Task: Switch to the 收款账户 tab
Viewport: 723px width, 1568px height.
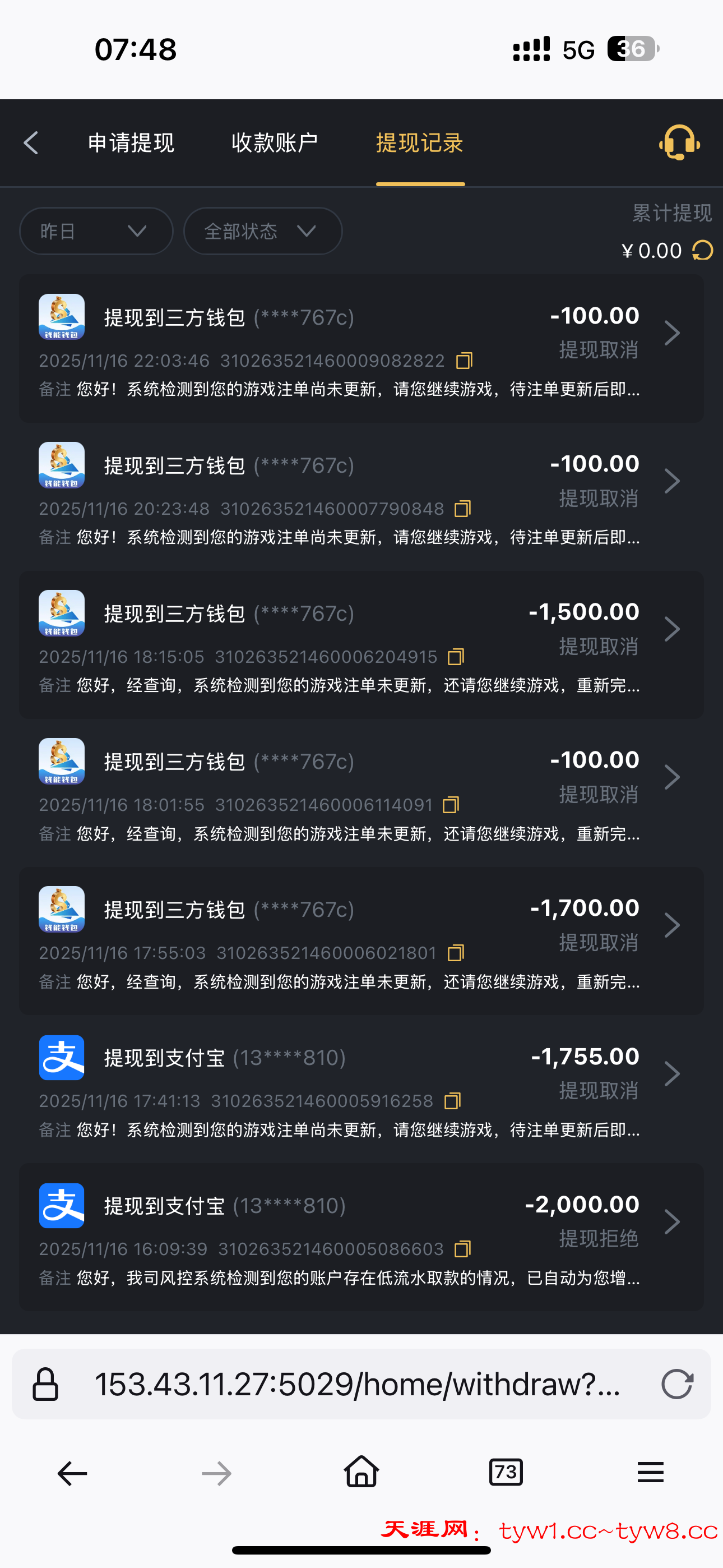Action: (x=275, y=143)
